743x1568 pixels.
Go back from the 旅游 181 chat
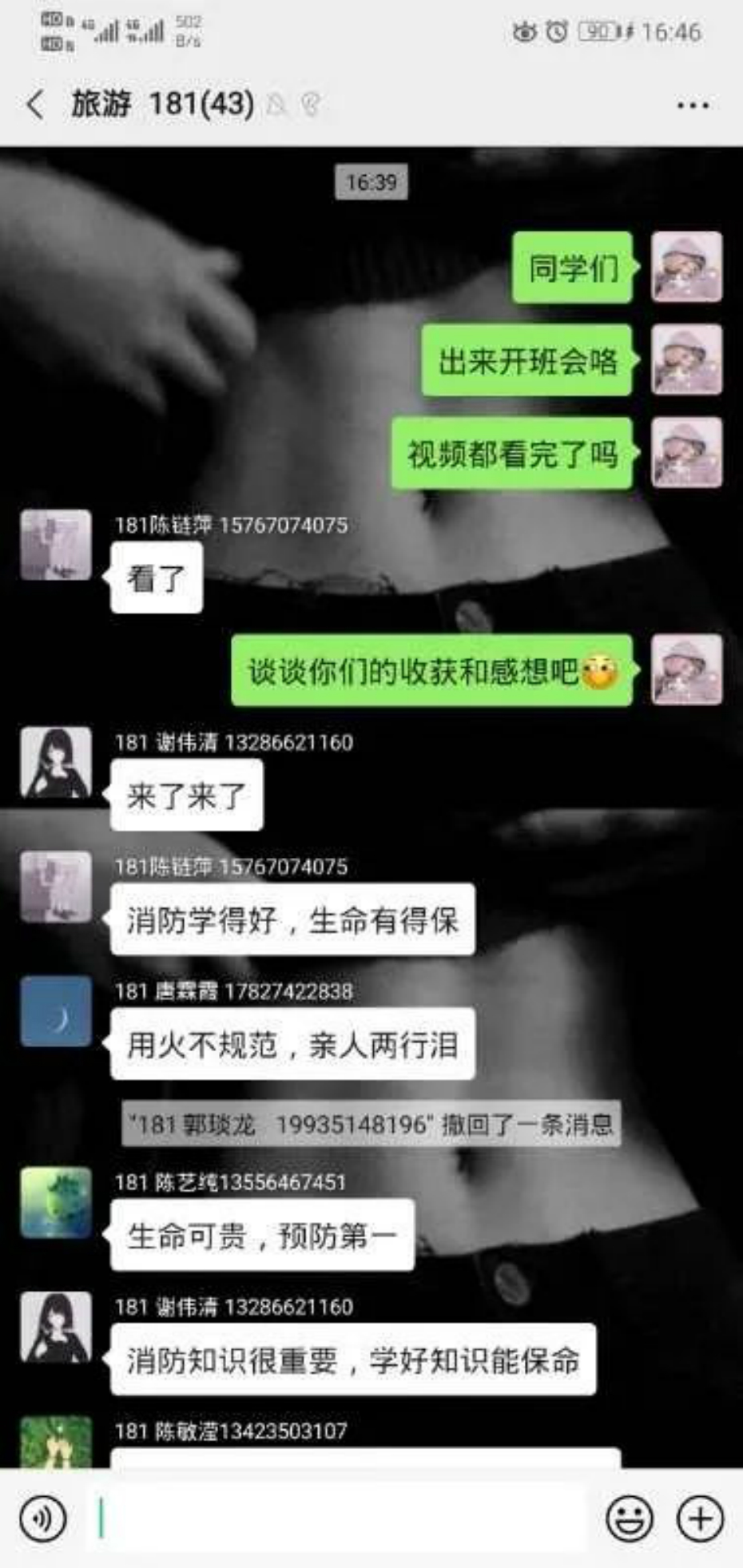point(35,105)
